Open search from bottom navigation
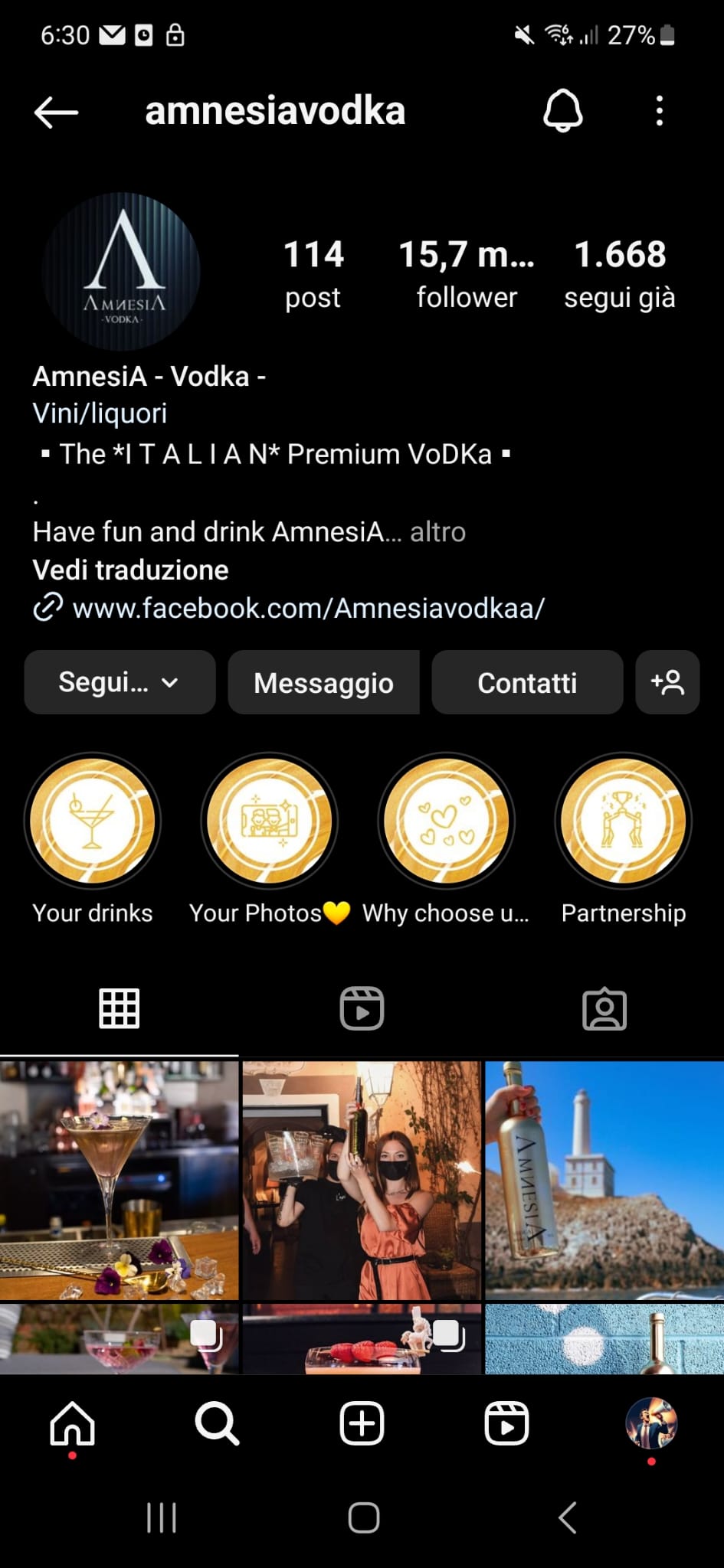The width and height of the screenshot is (724, 1568). [x=217, y=1424]
